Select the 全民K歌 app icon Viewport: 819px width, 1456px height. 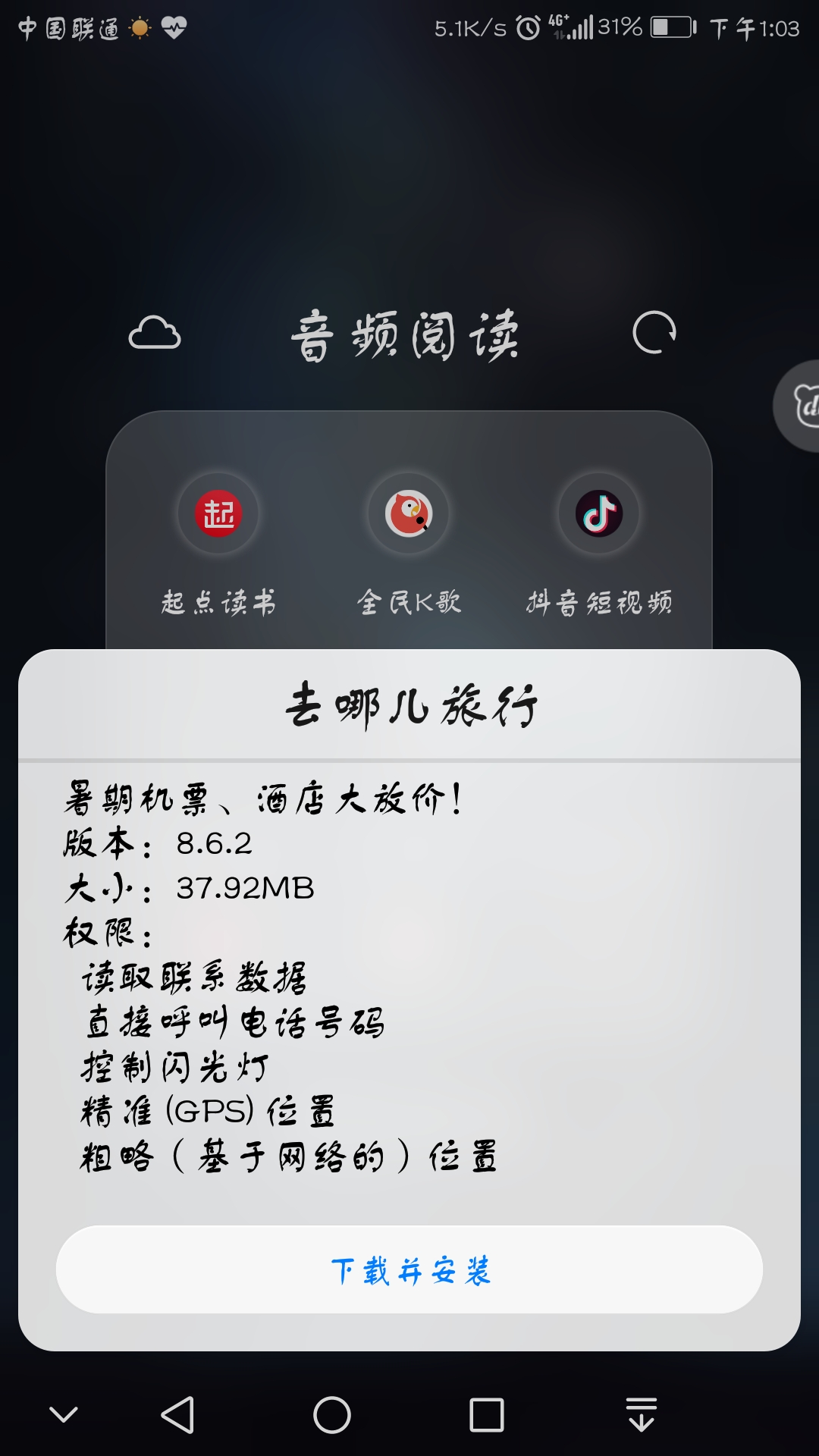pos(409,514)
